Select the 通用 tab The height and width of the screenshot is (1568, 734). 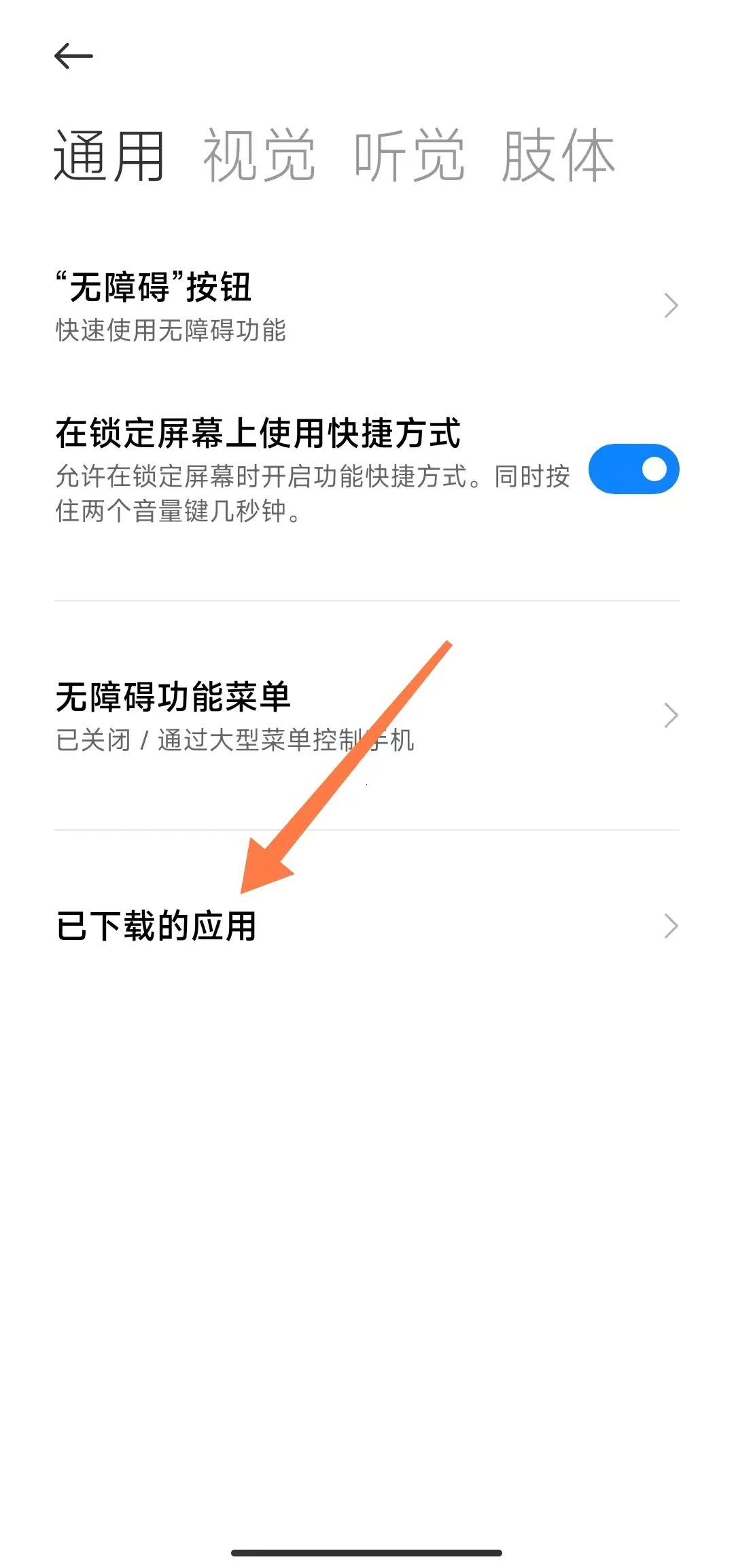109,156
